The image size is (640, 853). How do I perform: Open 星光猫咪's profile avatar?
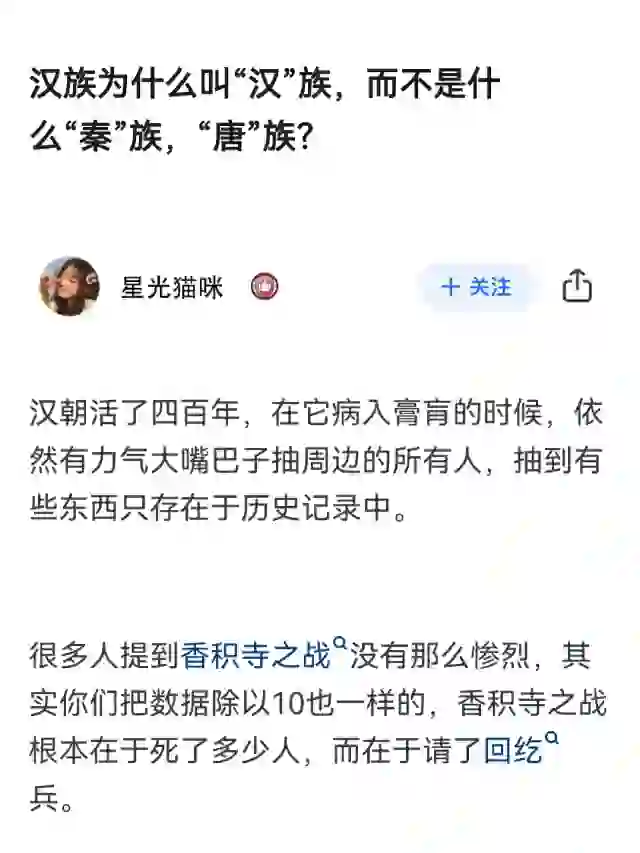click(x=69, y=287)
